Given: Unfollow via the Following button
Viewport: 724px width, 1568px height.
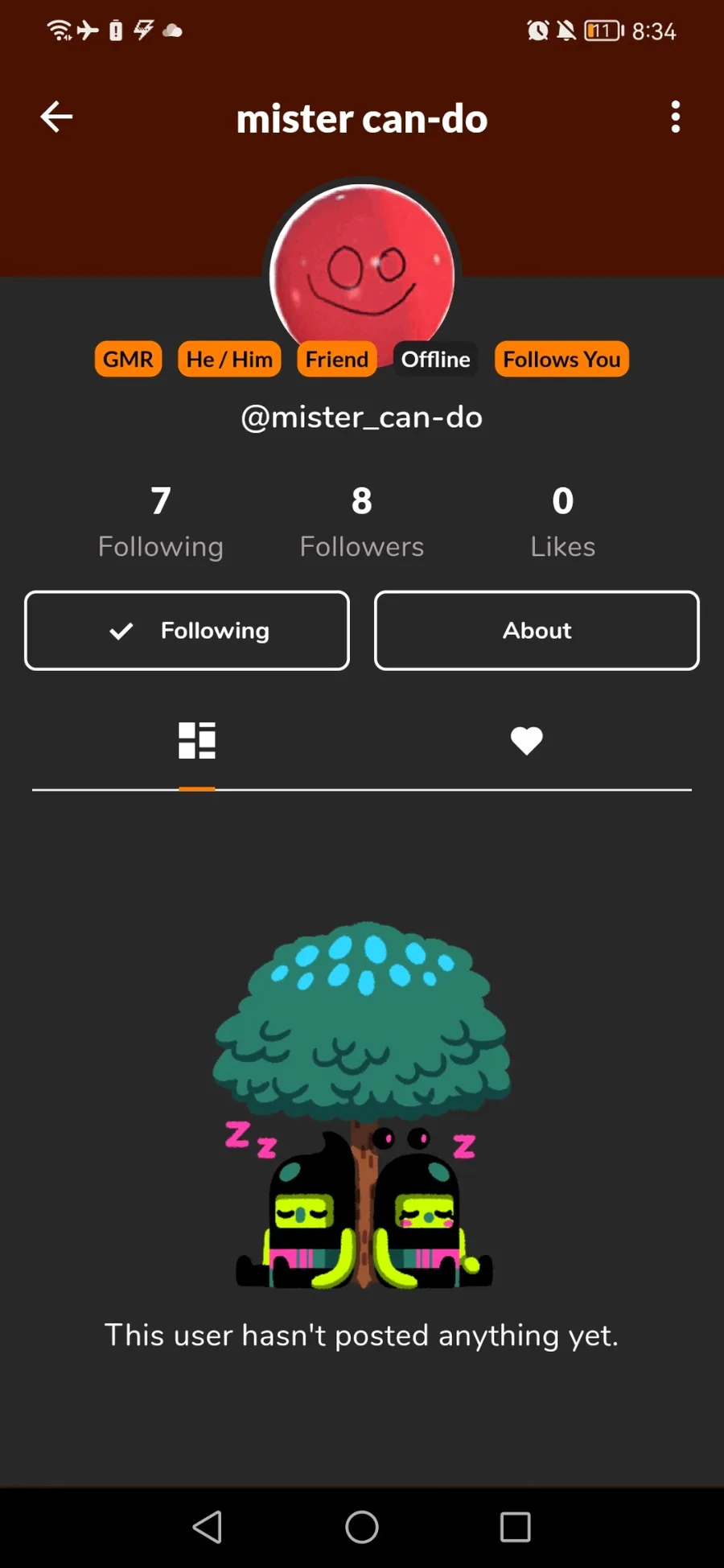Looking at the screenshot, I should tap(187, 631).
